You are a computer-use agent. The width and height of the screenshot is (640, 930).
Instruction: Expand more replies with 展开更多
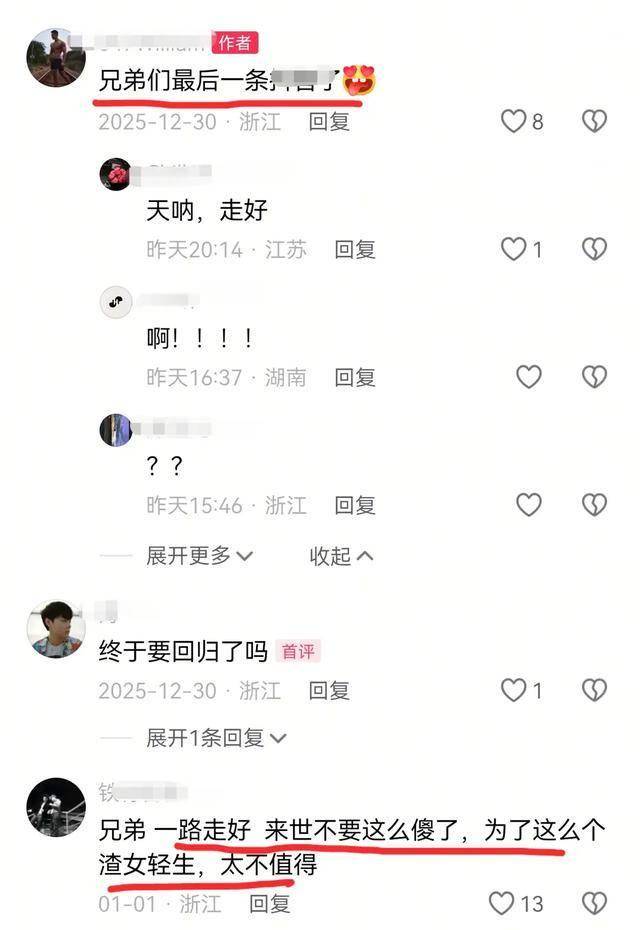pyautogui.click(x=199, y=555)
